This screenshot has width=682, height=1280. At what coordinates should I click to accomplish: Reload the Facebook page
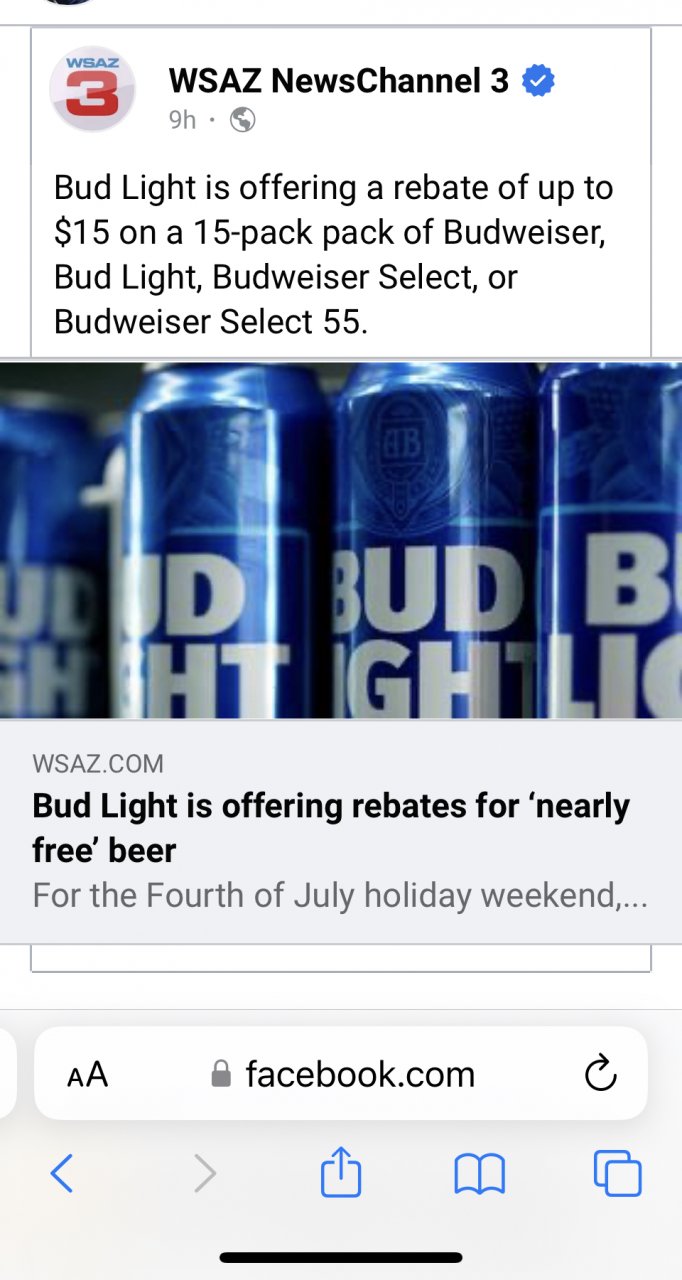tap(600, 1074)
